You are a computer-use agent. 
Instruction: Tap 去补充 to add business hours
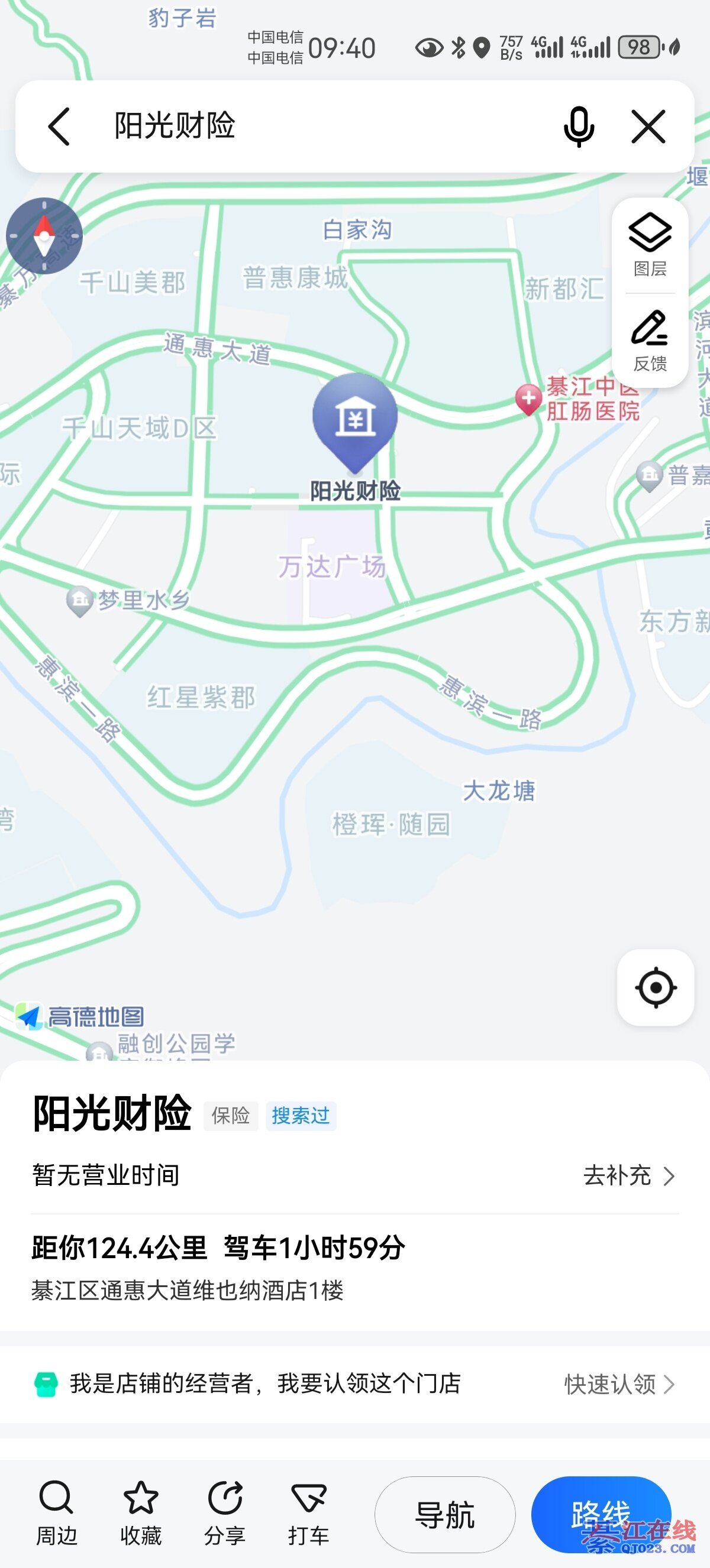(x=628, y=1175)
